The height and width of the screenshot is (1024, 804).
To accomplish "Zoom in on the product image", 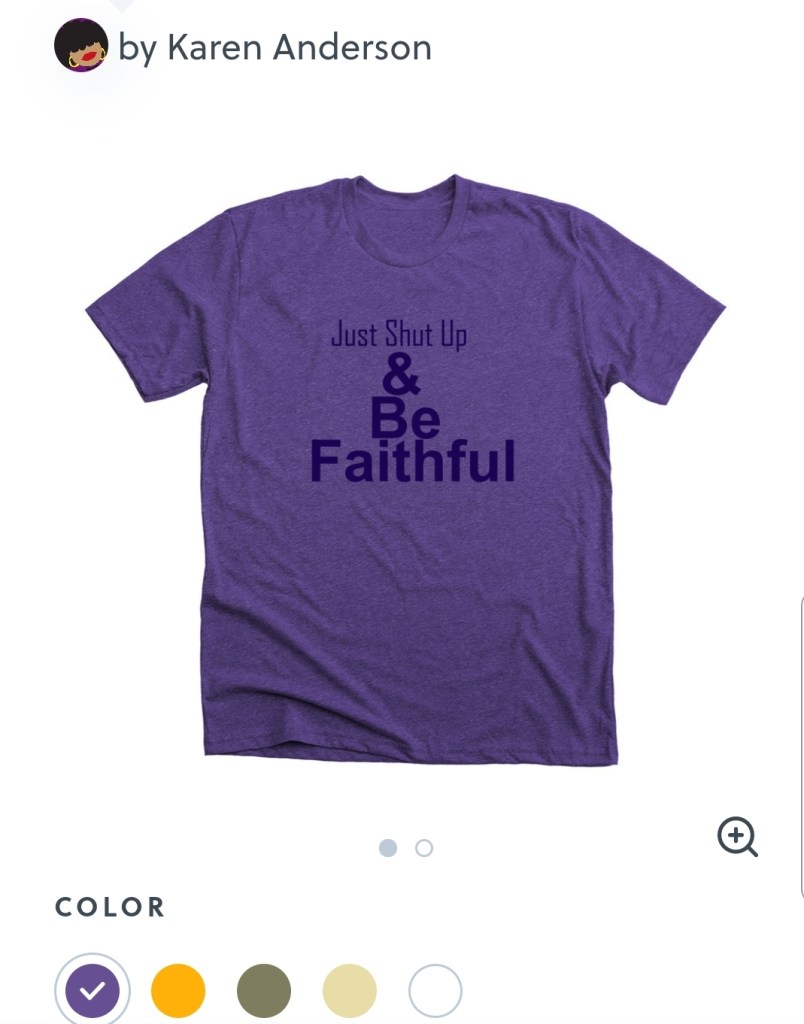I will 738,837.
